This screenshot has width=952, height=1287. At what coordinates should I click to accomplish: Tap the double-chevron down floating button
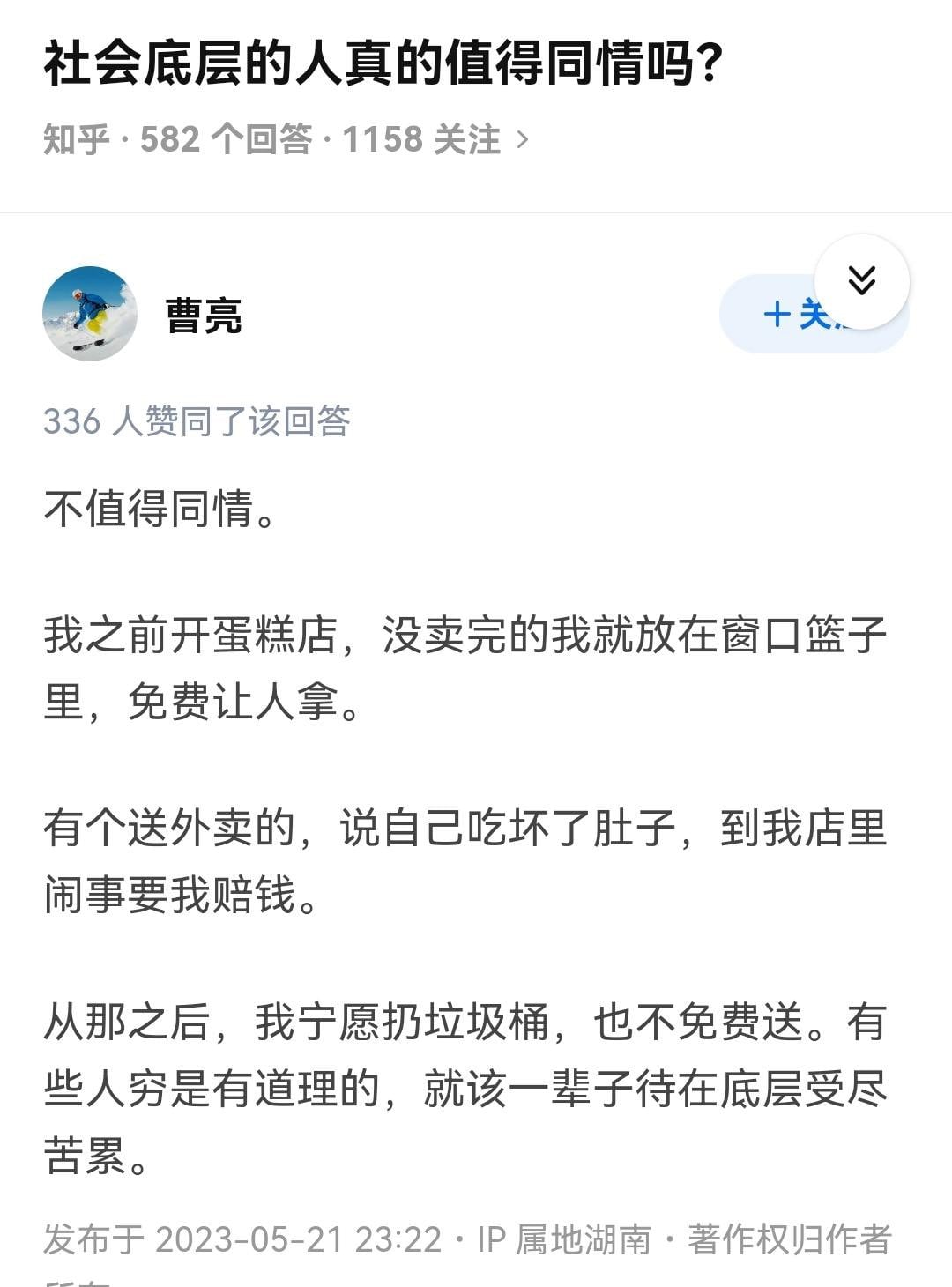click(x=861, y=281)
